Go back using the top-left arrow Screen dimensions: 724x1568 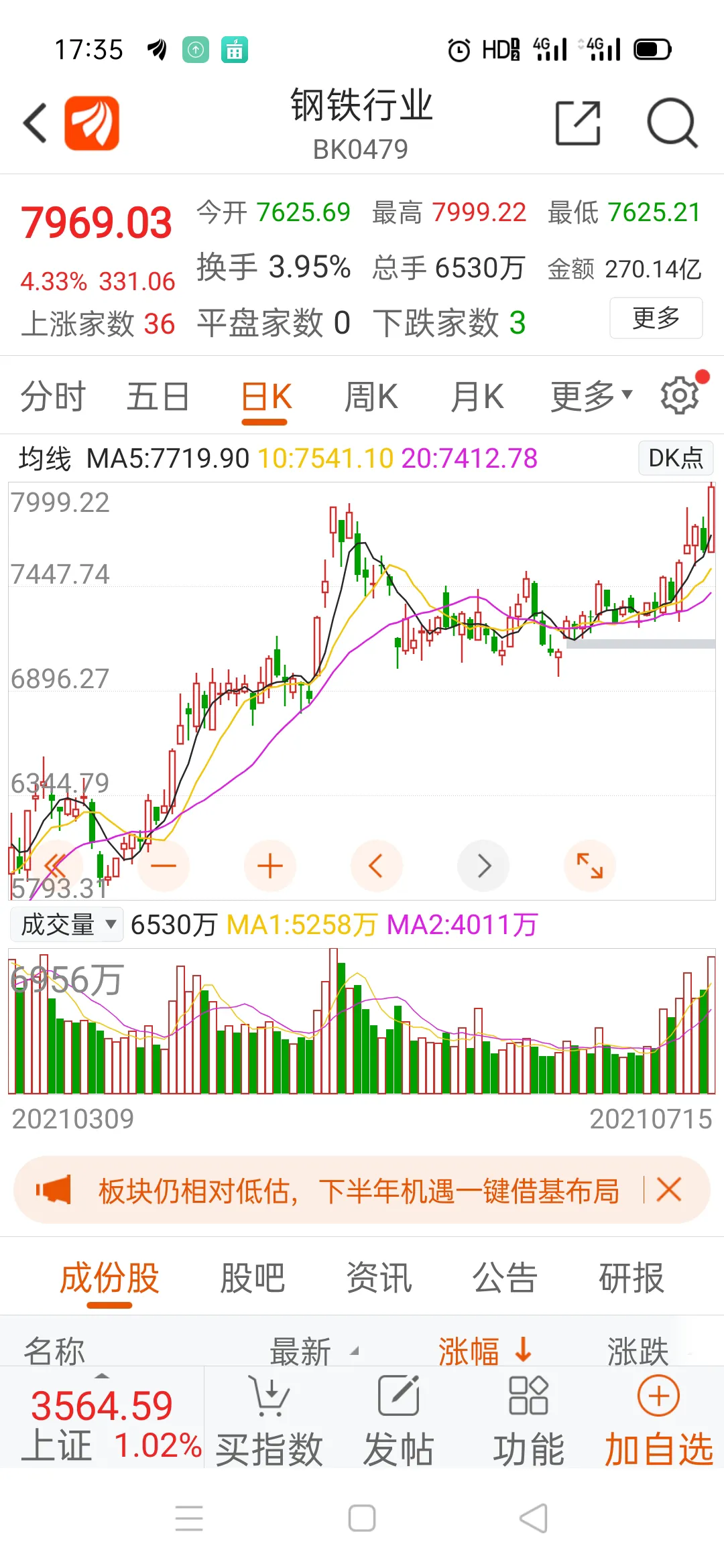[36, 123]
